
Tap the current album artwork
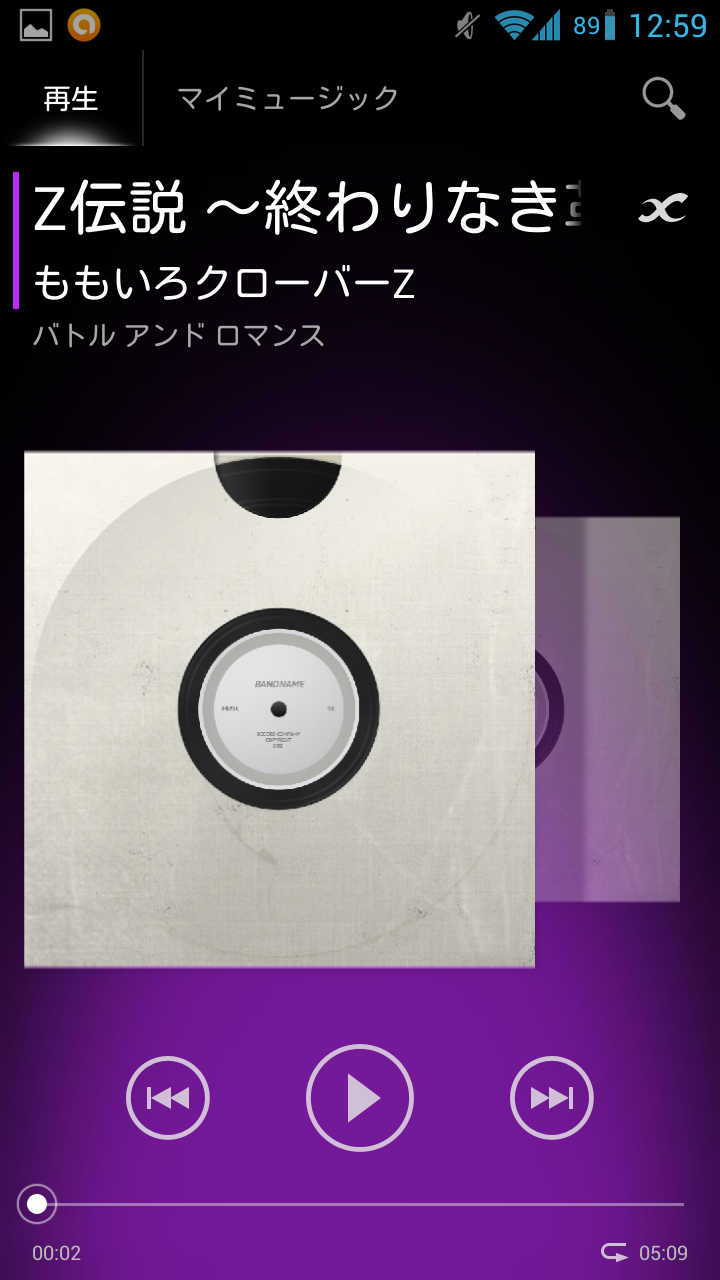[x=279, y=709]
